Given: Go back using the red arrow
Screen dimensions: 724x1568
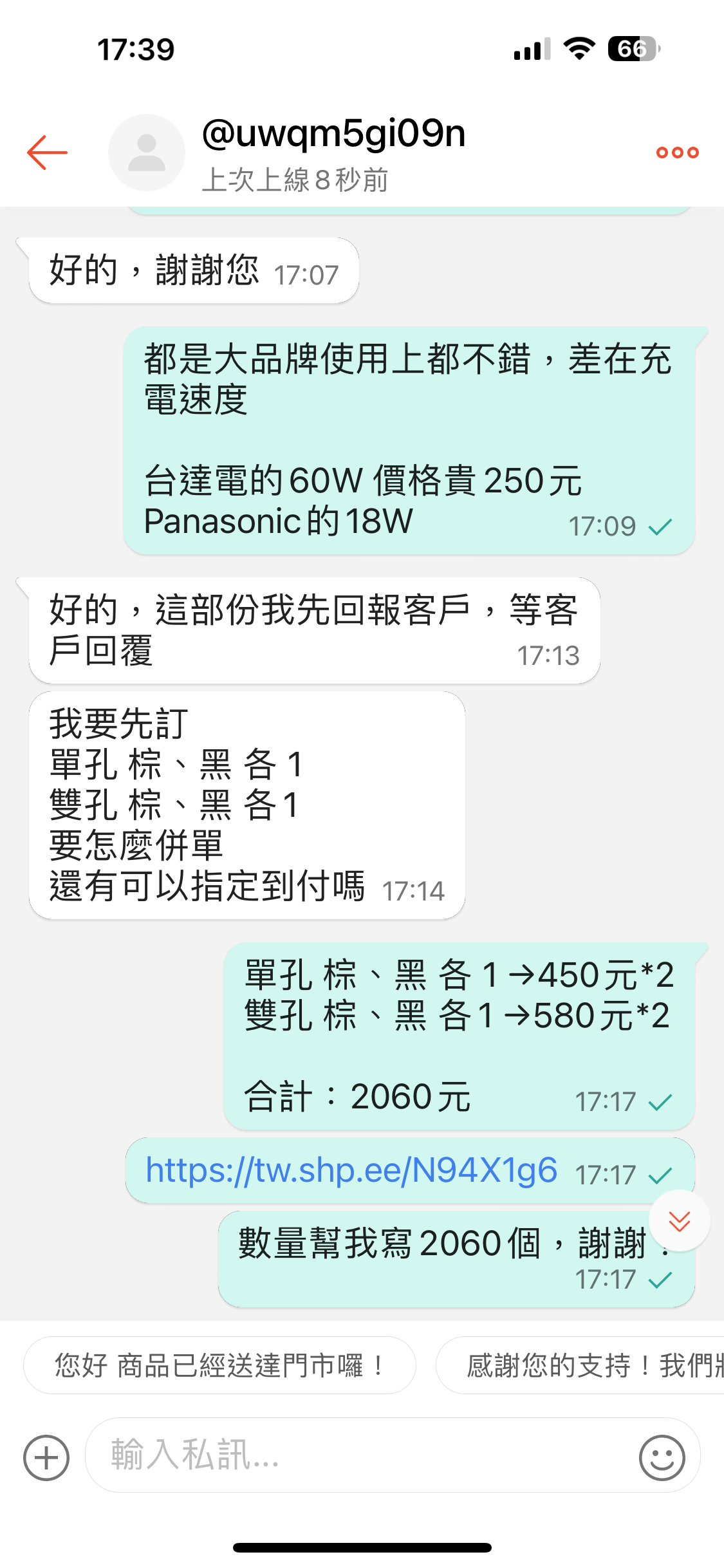Looking at the screenshot, I should [47, 153].
